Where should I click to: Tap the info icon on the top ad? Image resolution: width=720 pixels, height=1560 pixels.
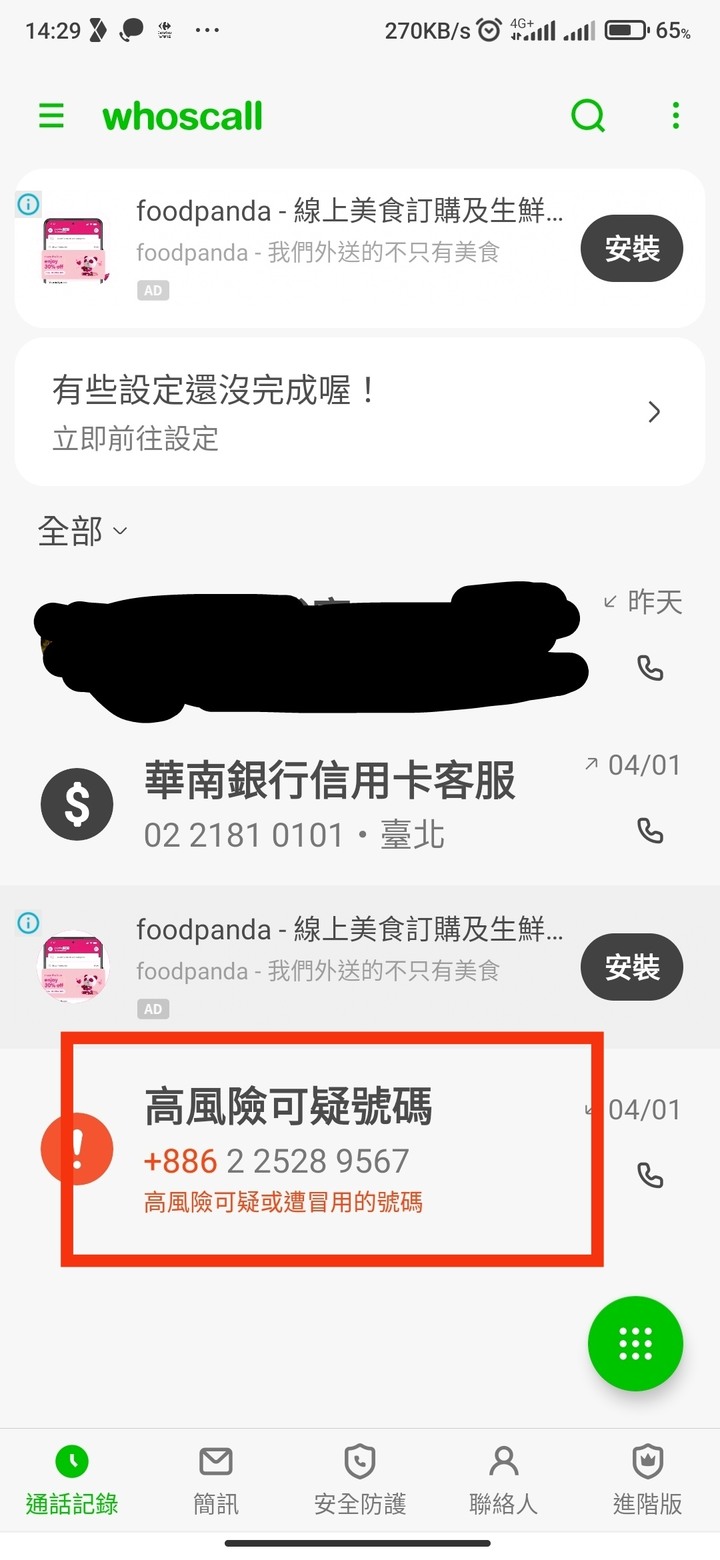point(29,204)
